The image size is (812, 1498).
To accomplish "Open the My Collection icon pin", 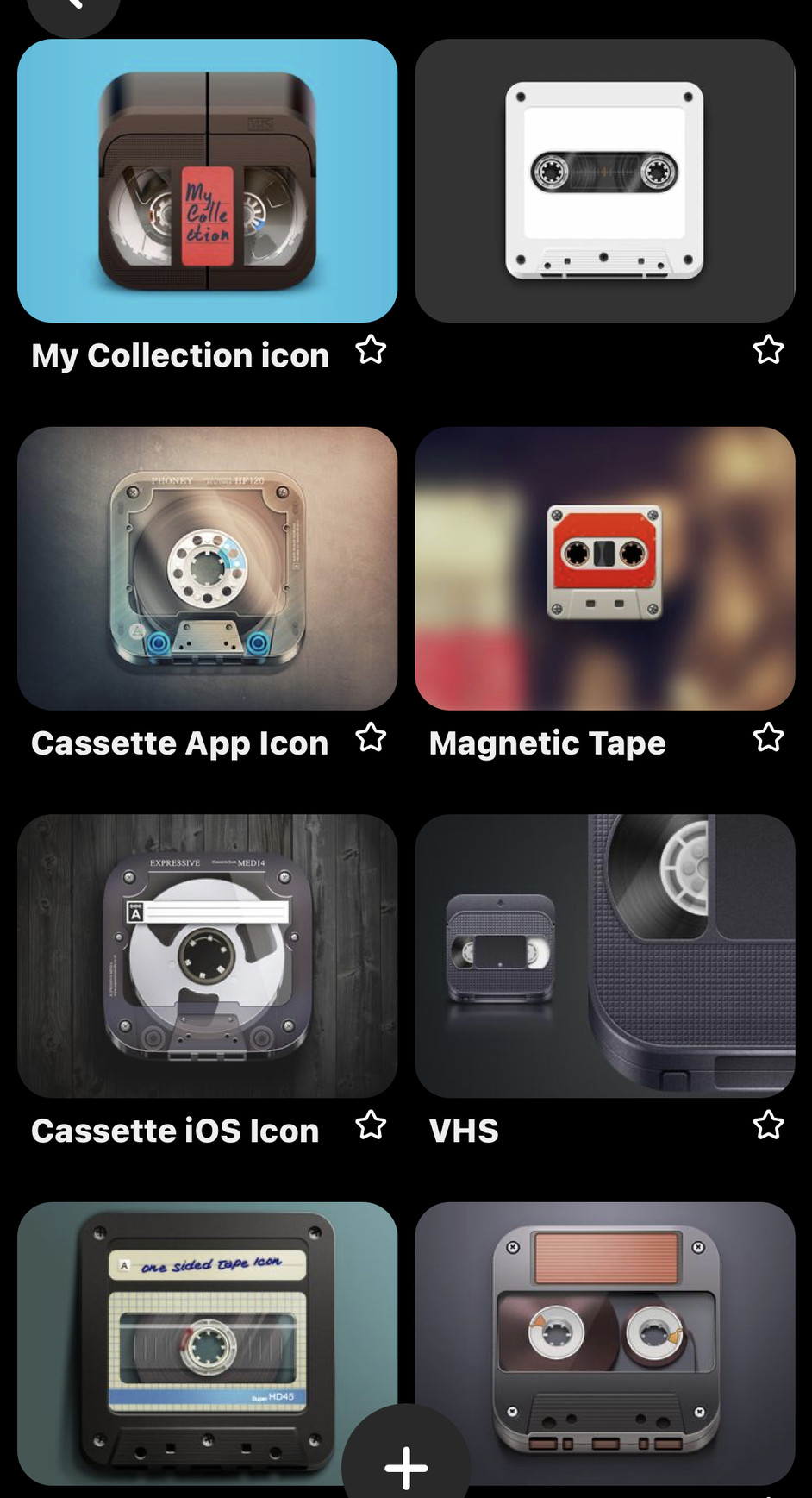I will click(x=207, y=180).
